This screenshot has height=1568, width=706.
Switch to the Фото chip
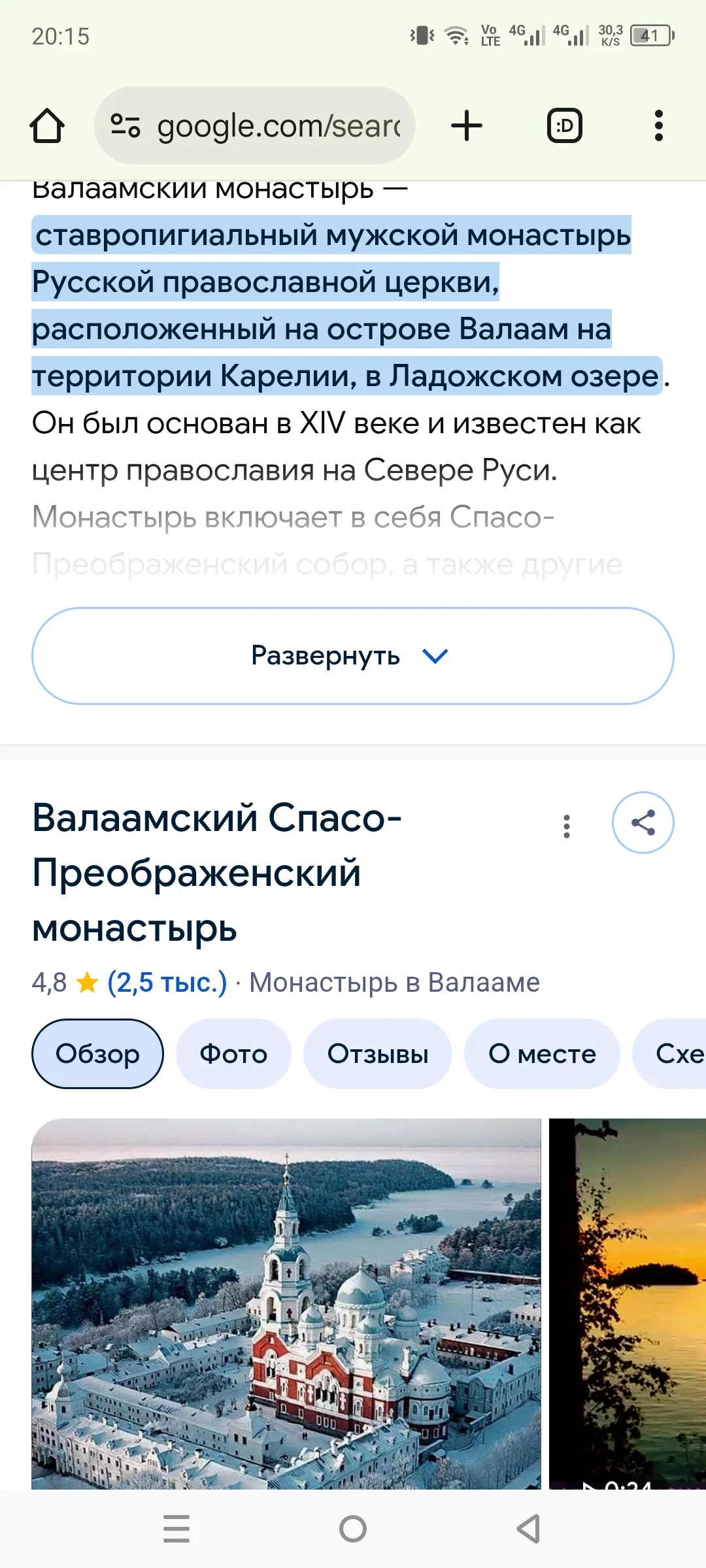pos(233,1054)
